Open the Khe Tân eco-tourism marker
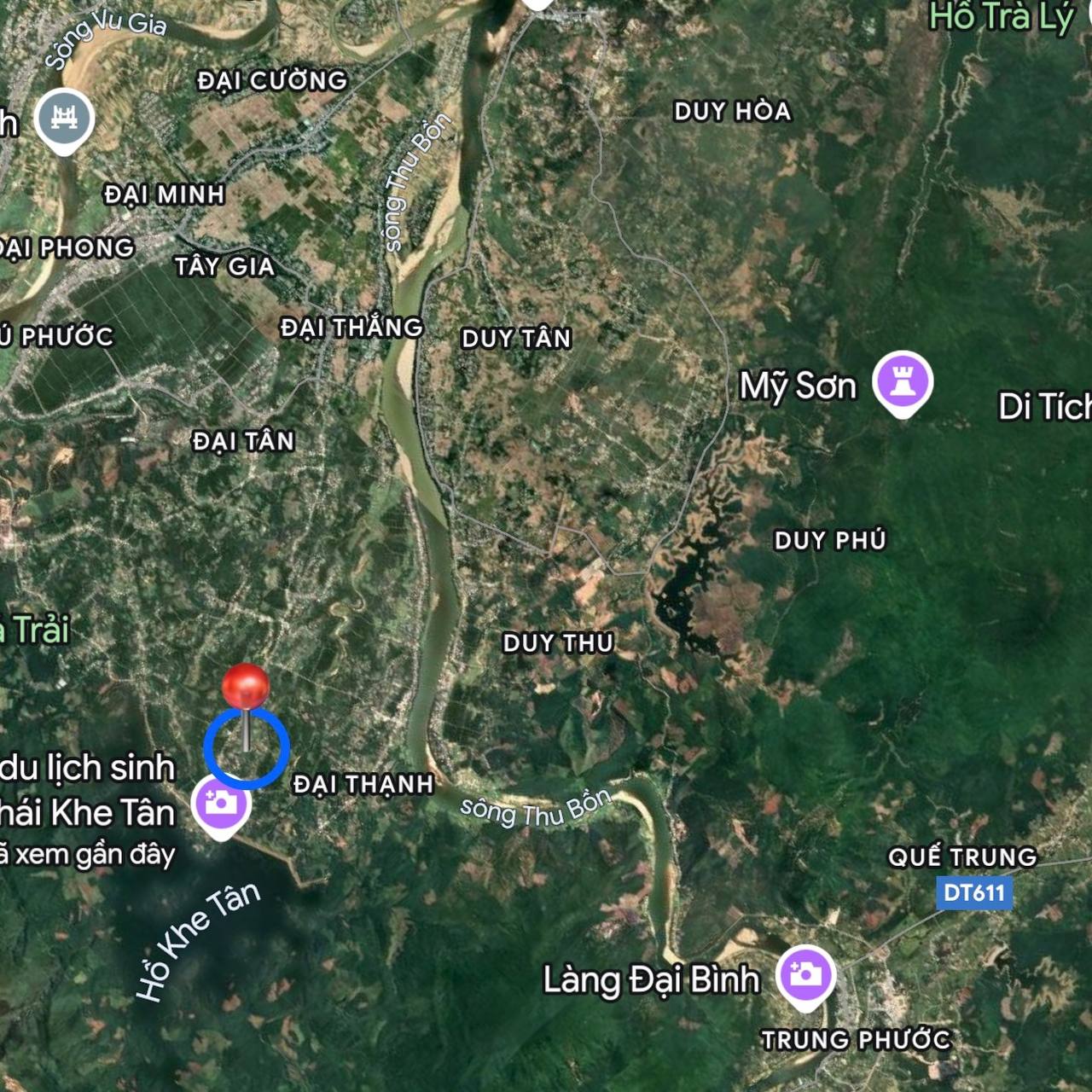1092x1092 pixels. 221,804
